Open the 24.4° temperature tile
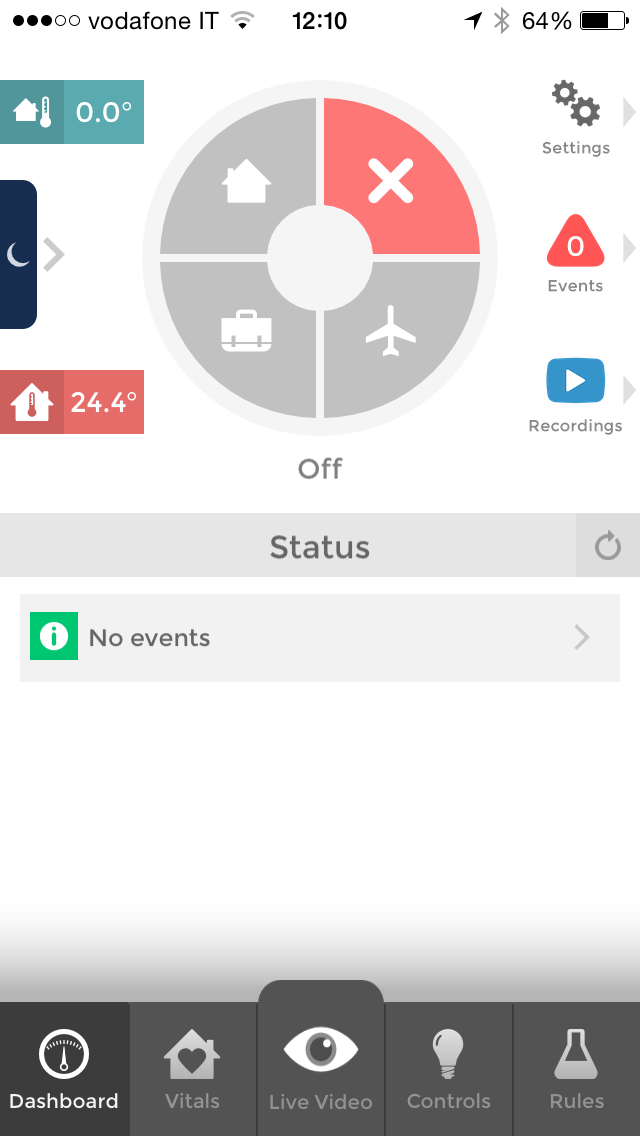640x1136 pixels. tap(72, 402)
